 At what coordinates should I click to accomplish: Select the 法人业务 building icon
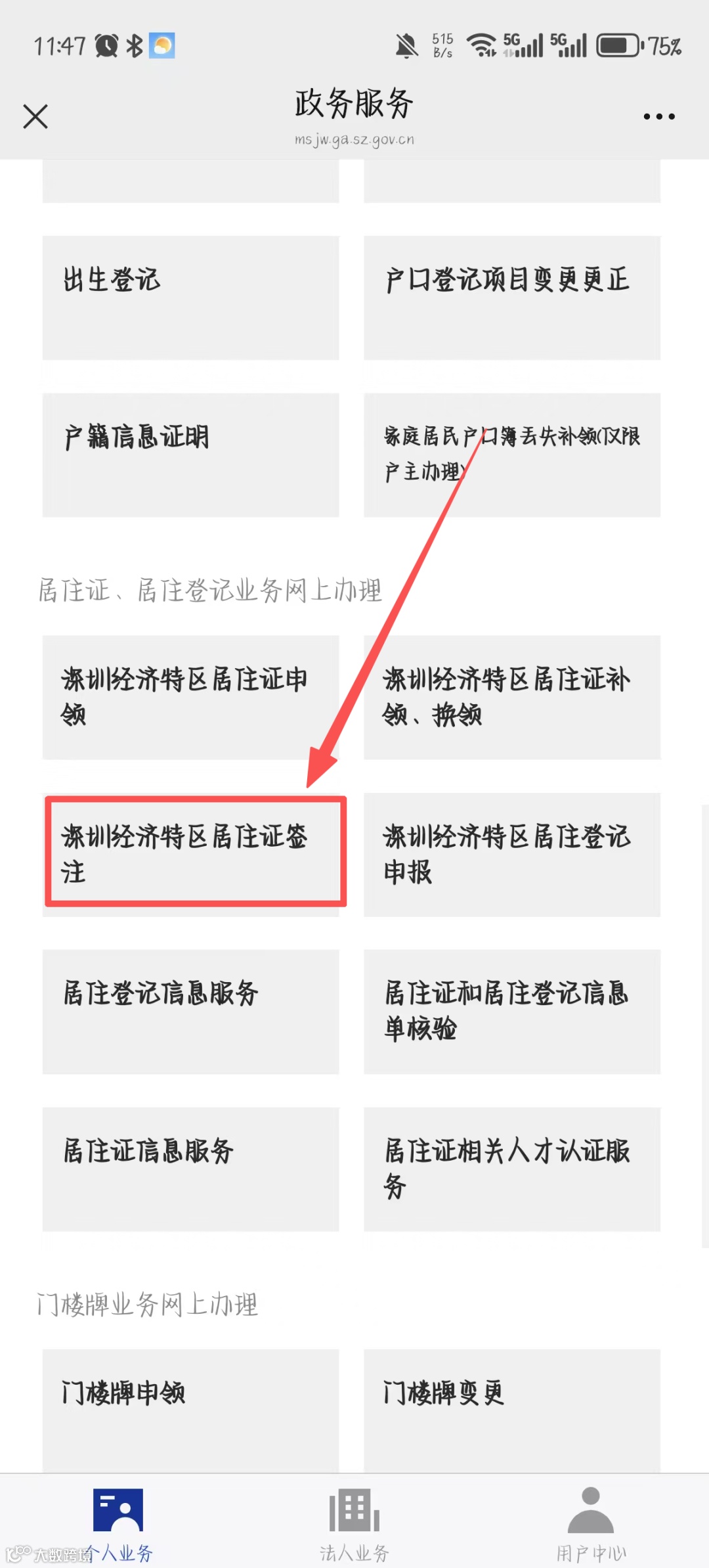(354, 1511)
